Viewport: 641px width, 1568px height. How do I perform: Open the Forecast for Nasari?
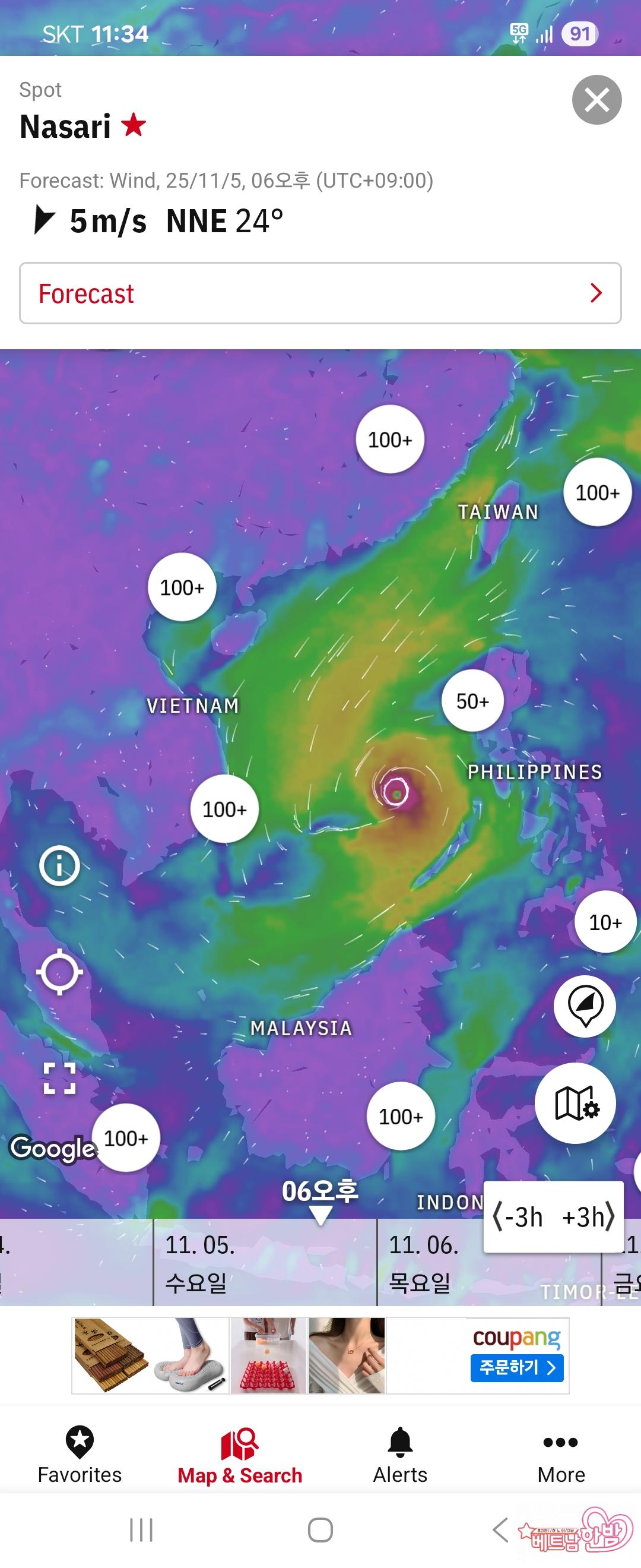320,293
